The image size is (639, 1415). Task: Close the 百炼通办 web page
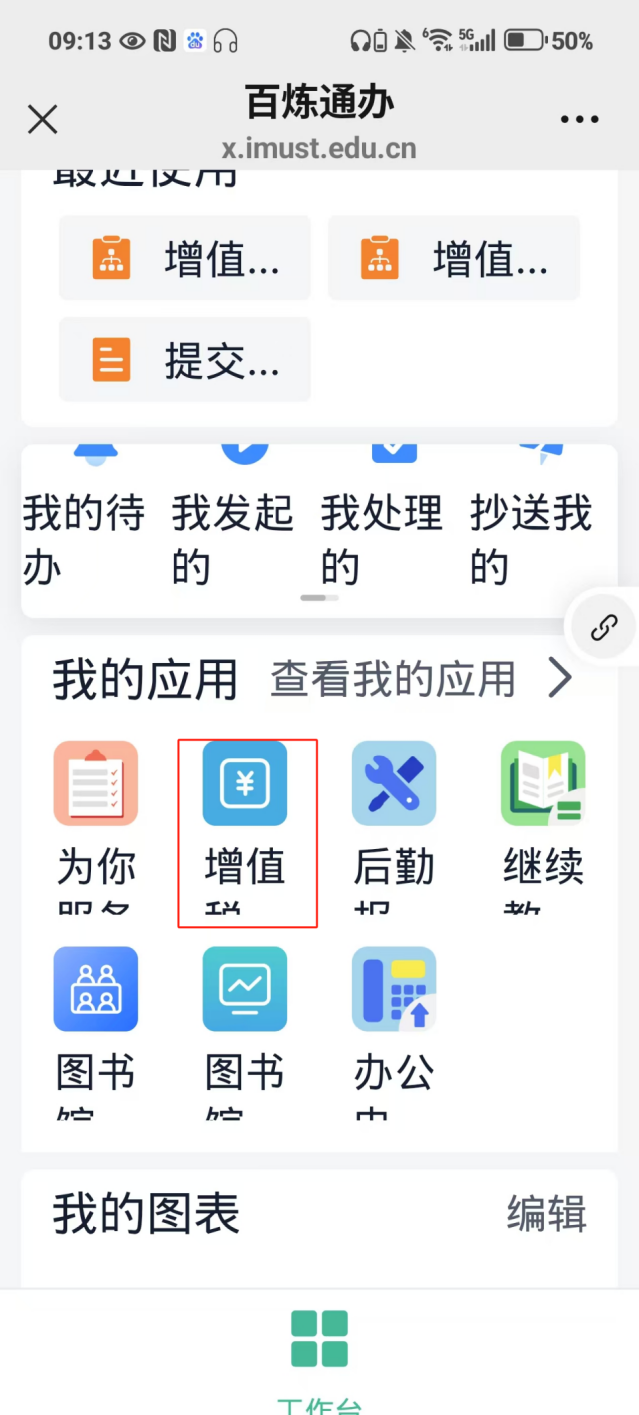click(x=42, y=120)
